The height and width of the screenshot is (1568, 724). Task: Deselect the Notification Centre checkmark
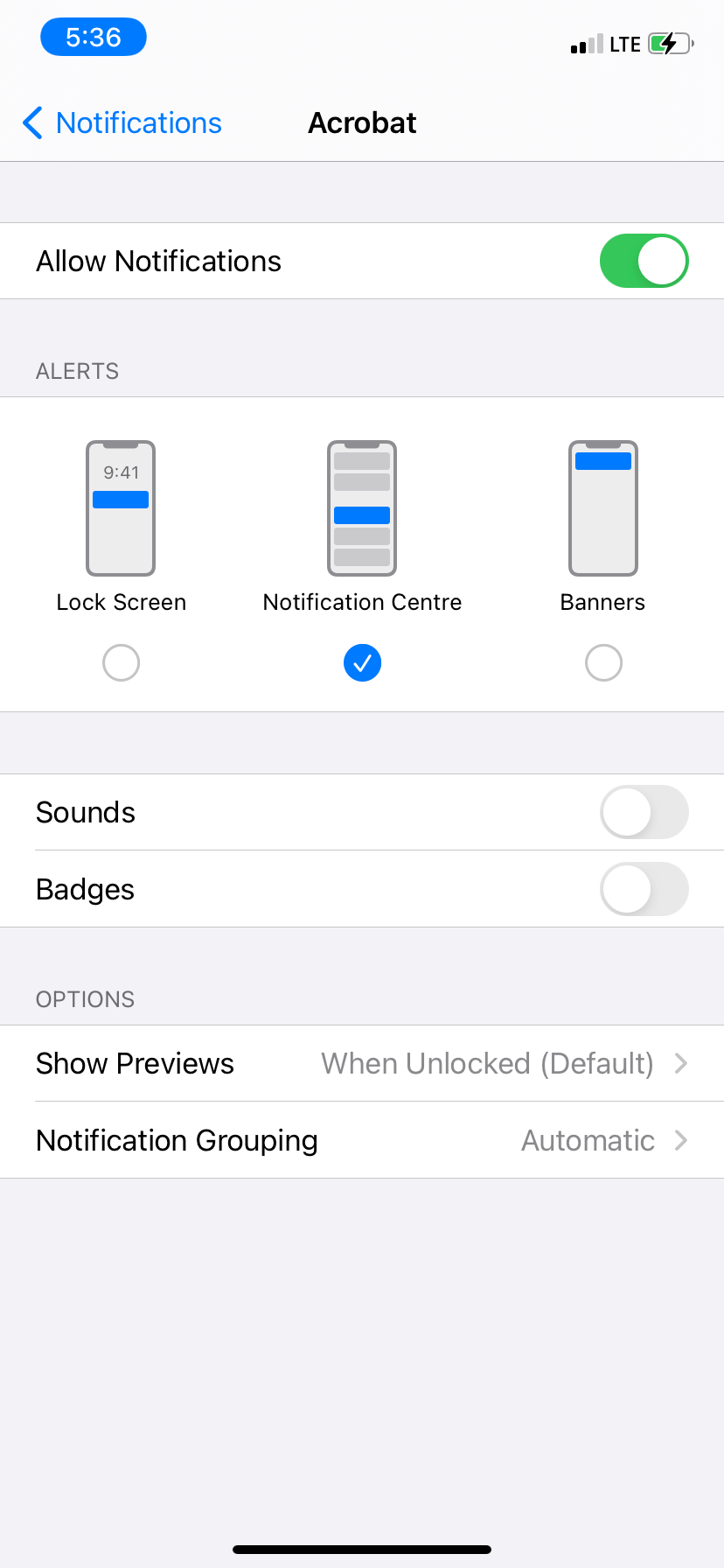[362, 662]
